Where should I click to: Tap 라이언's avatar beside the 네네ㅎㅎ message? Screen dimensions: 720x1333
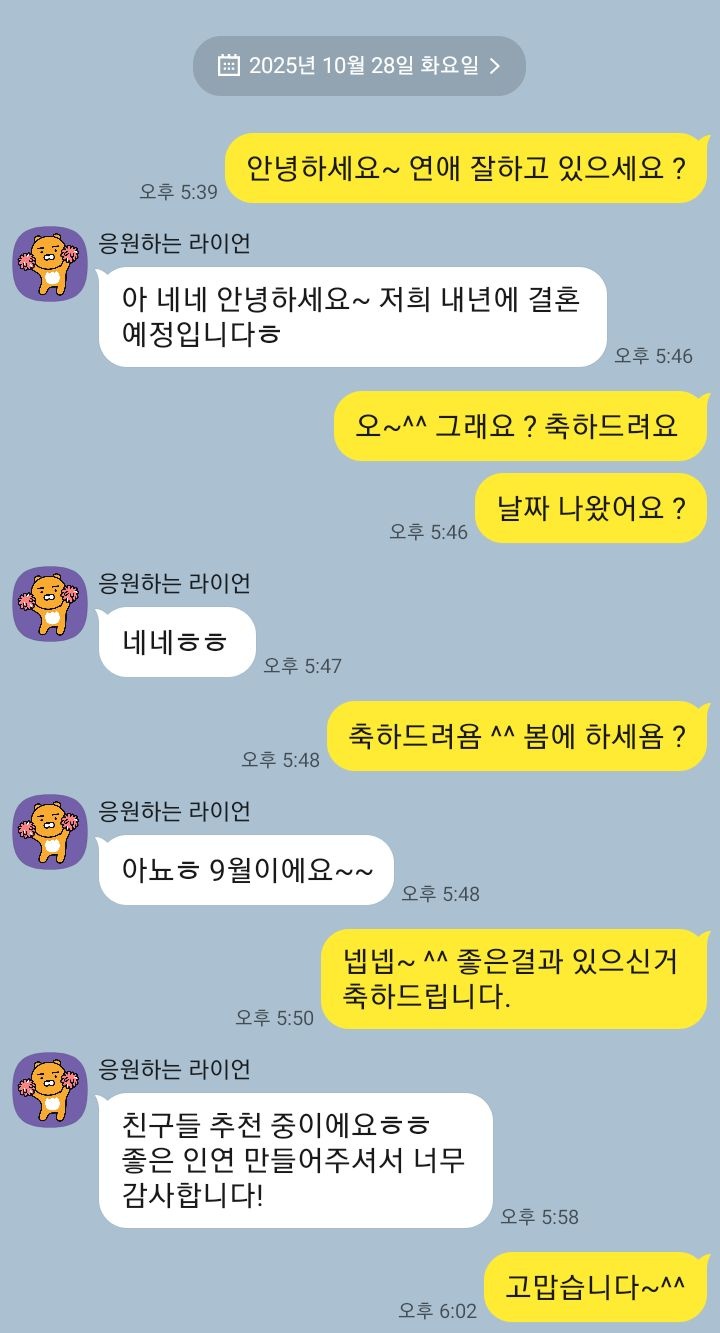point(50,603)
